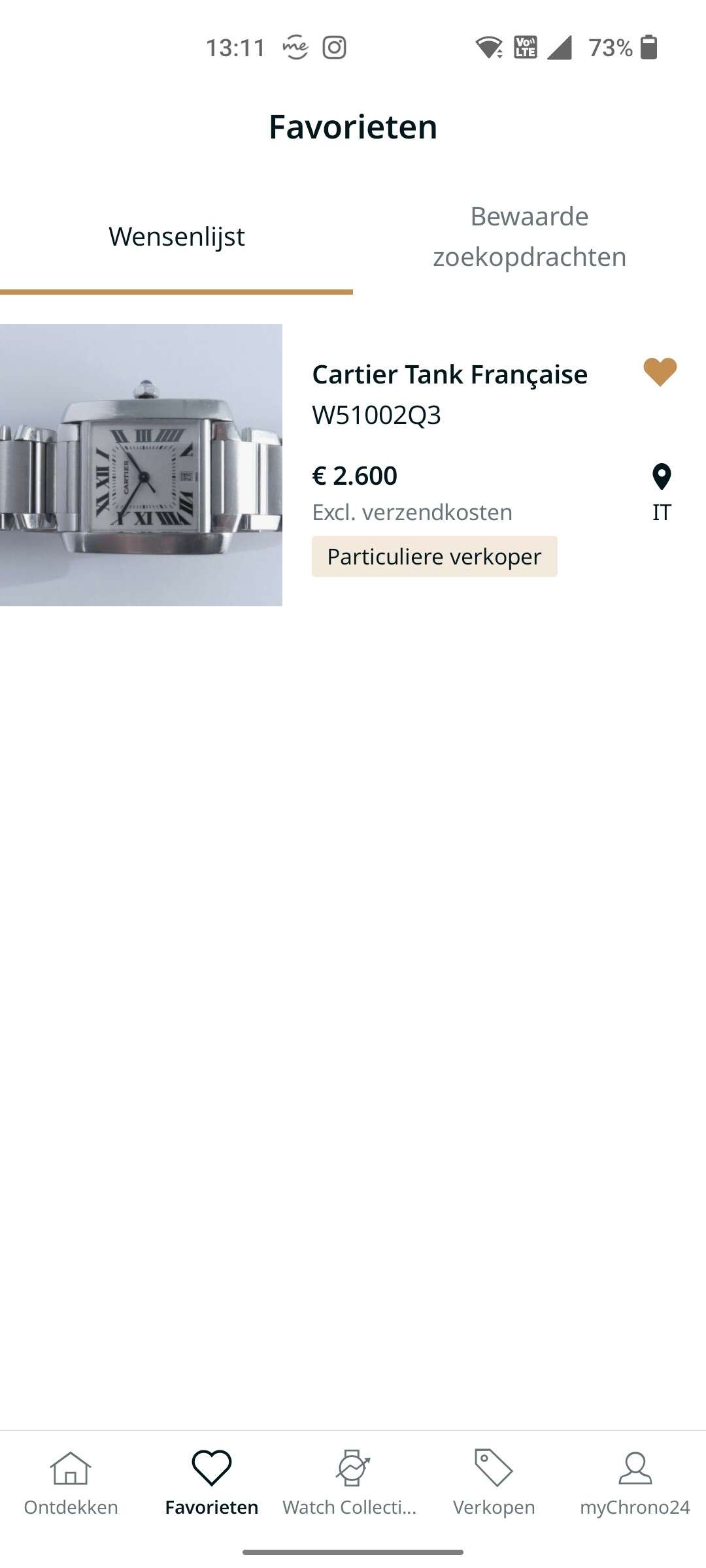Tap the Favorieten bottom navigation item
This screenshot has height=1568, width=706.
tap(212, 1484)
